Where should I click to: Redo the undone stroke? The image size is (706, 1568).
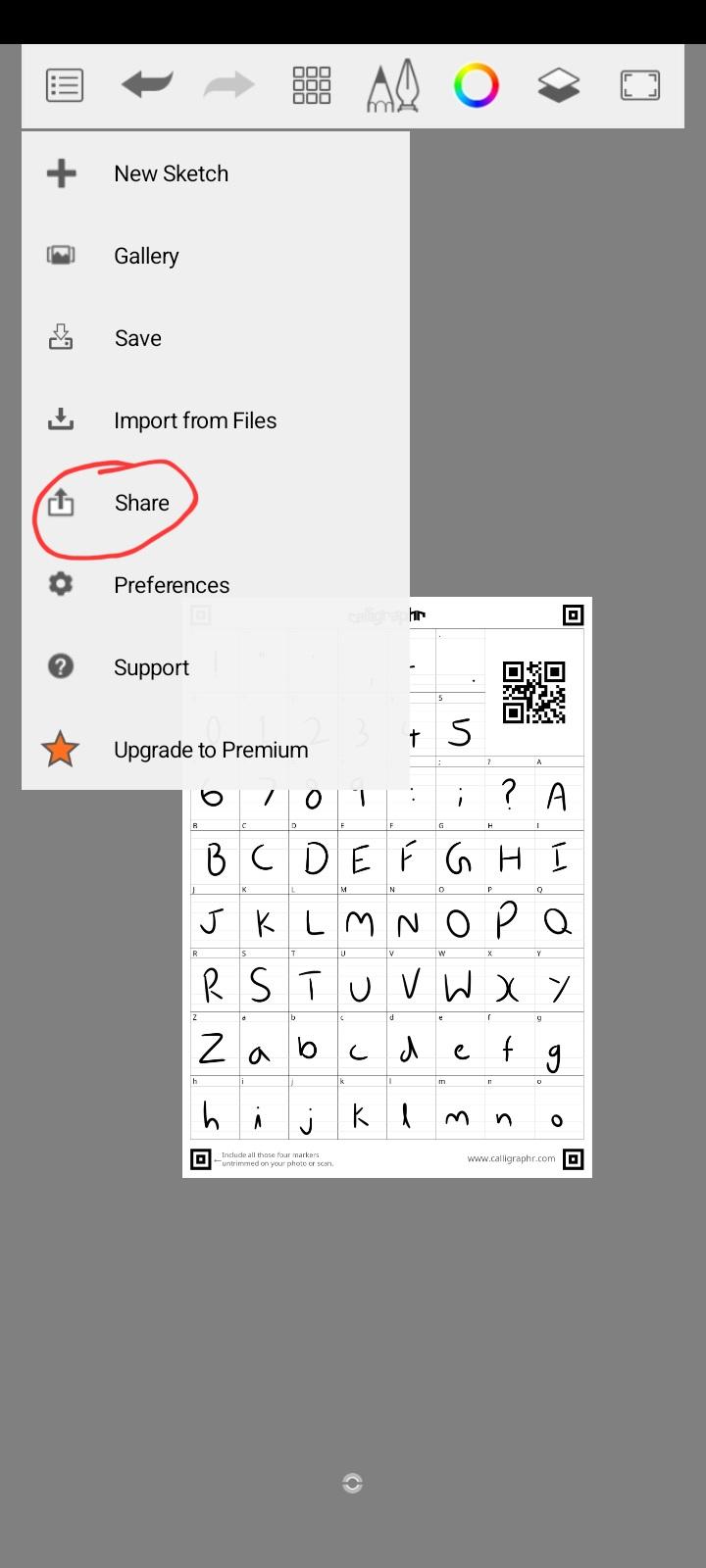(229, 85)
